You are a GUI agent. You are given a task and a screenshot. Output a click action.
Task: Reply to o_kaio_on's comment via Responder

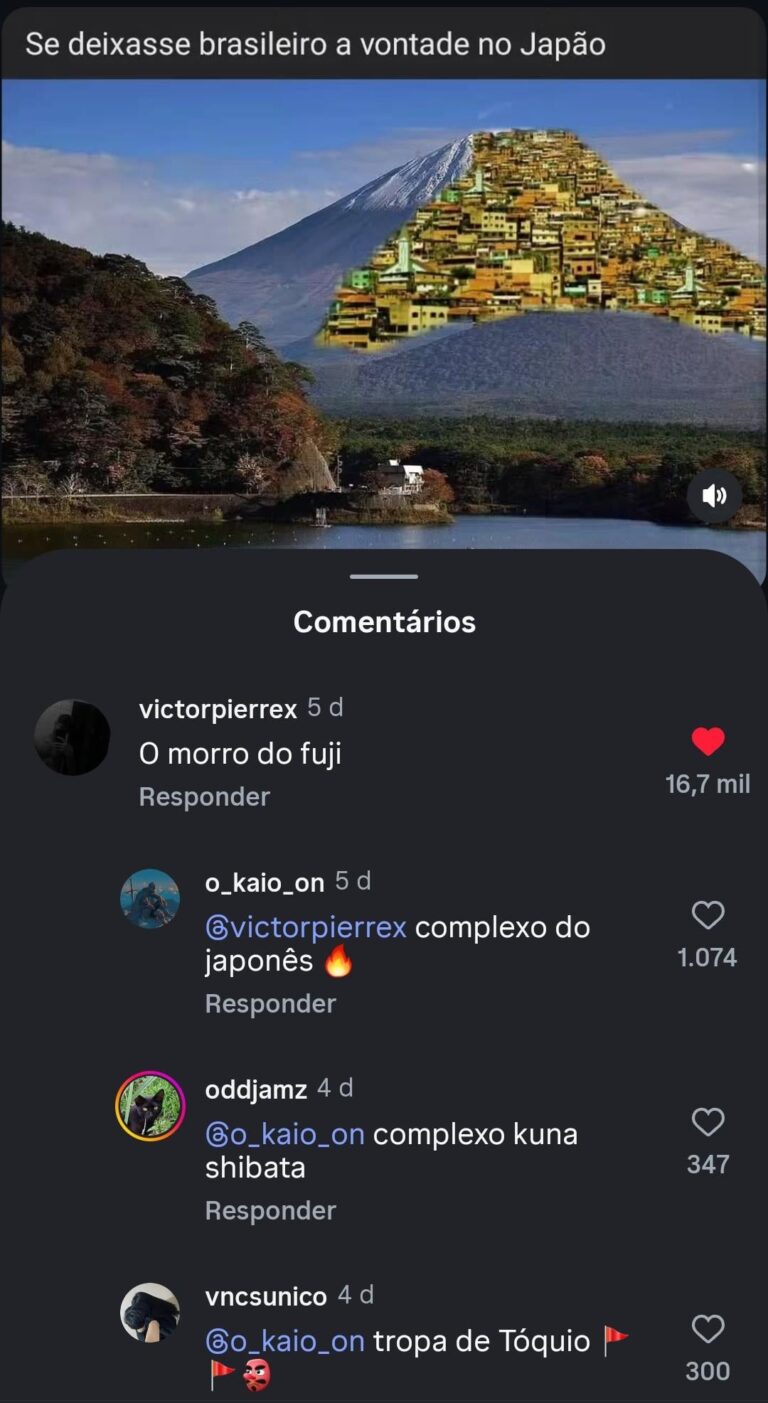coord(270,1004)
